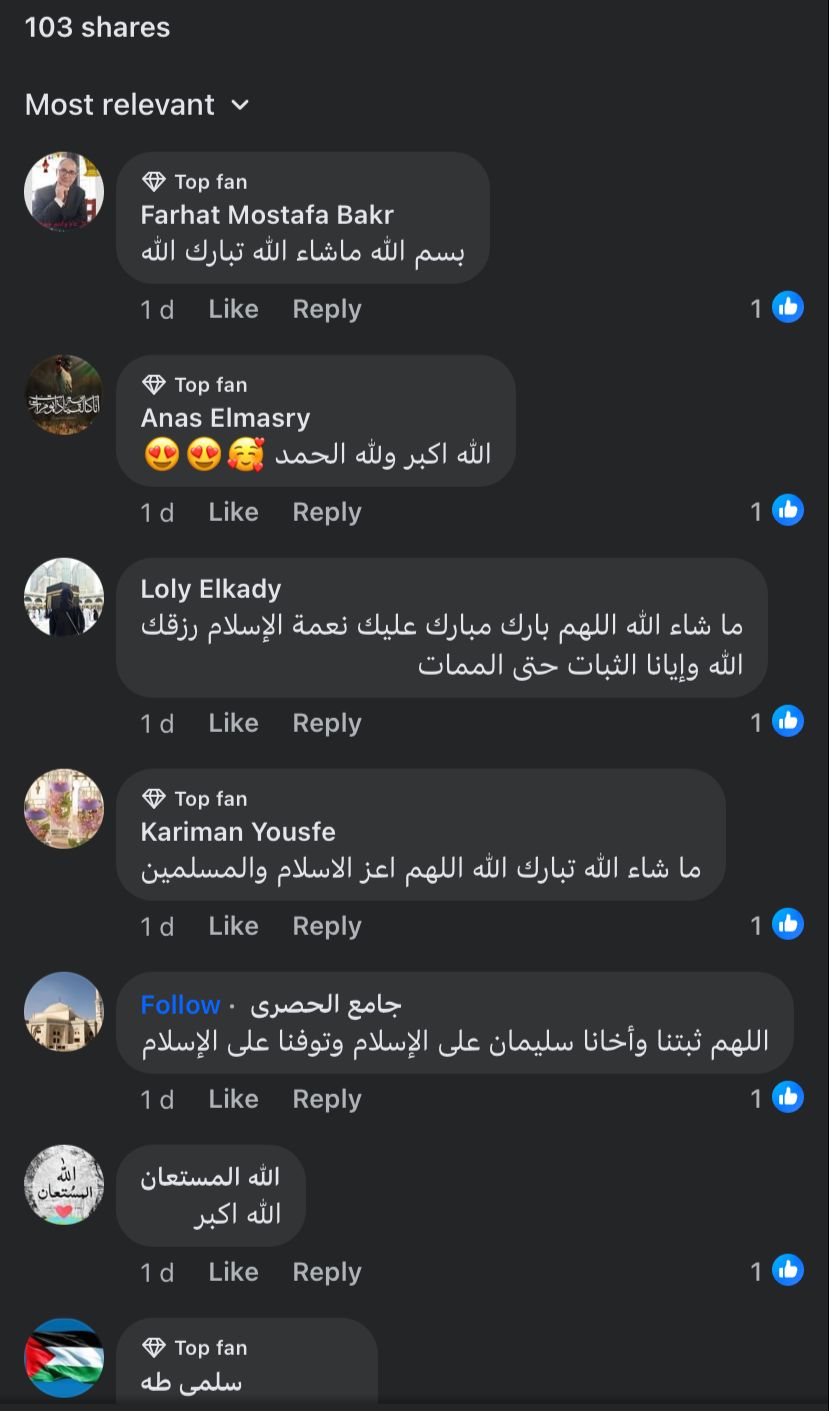Reply to Kariman Yousfe's comment
829x1411 pixels.
click(326, 926)
